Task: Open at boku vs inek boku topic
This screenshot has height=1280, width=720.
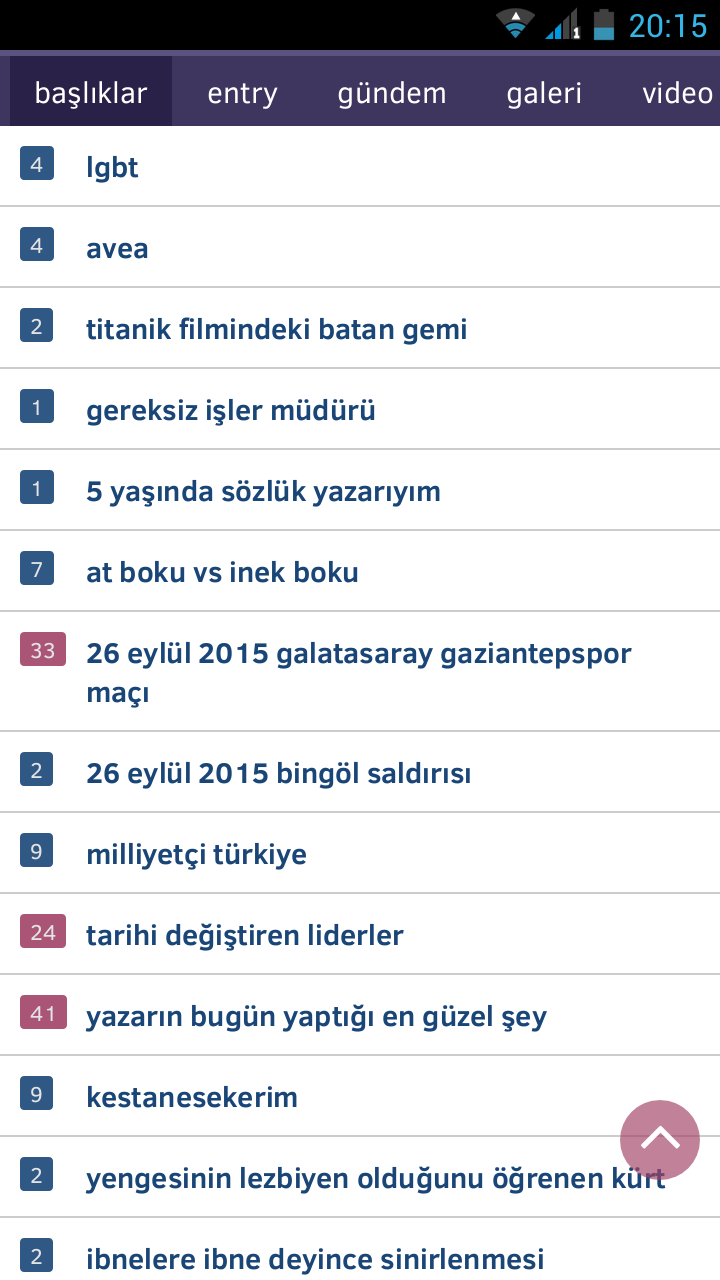Action: pos(360,571)
